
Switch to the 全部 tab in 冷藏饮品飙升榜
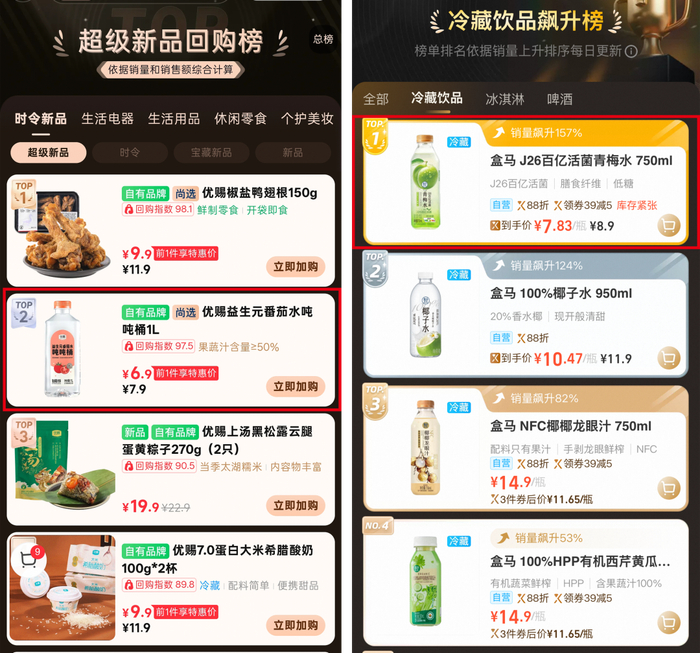(376, 99)
